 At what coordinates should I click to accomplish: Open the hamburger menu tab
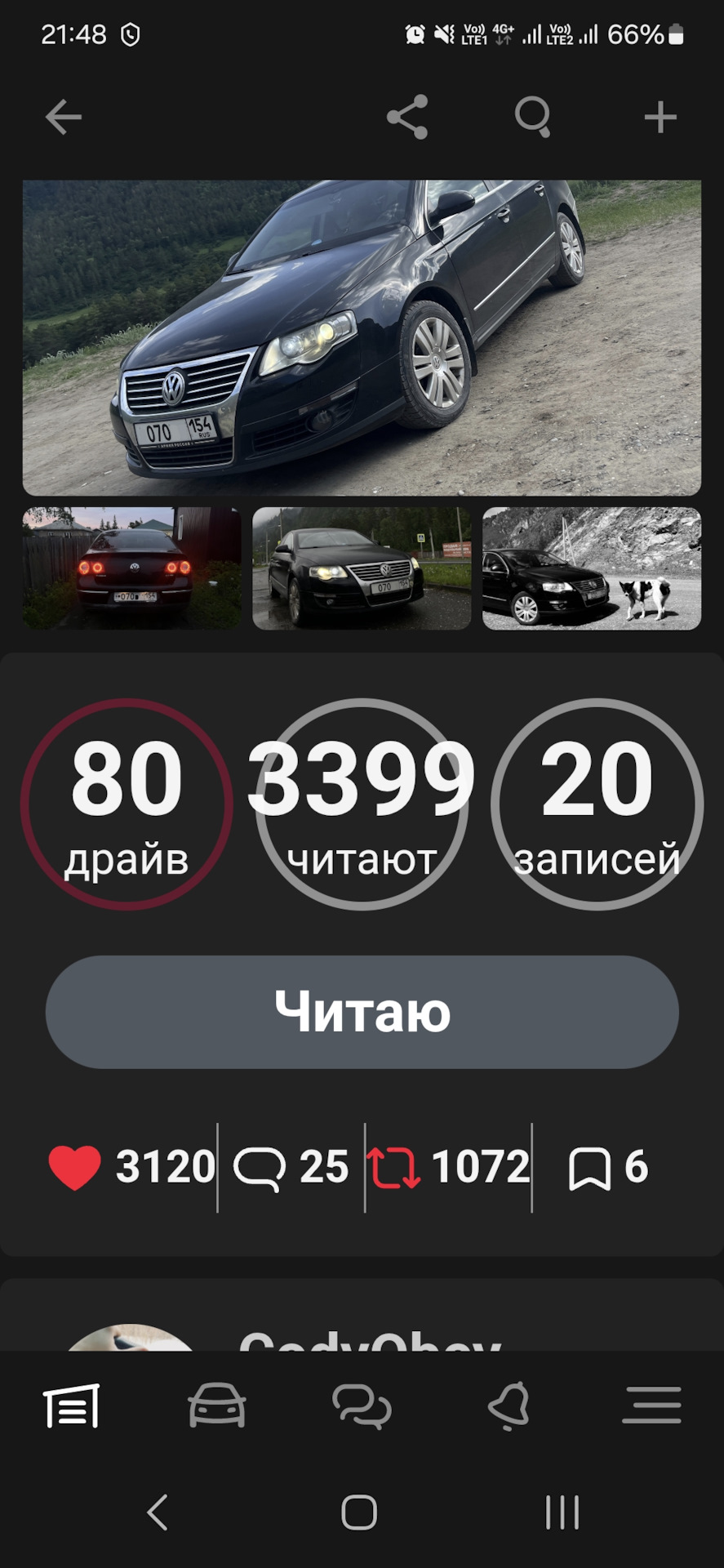coord(651,1405)
